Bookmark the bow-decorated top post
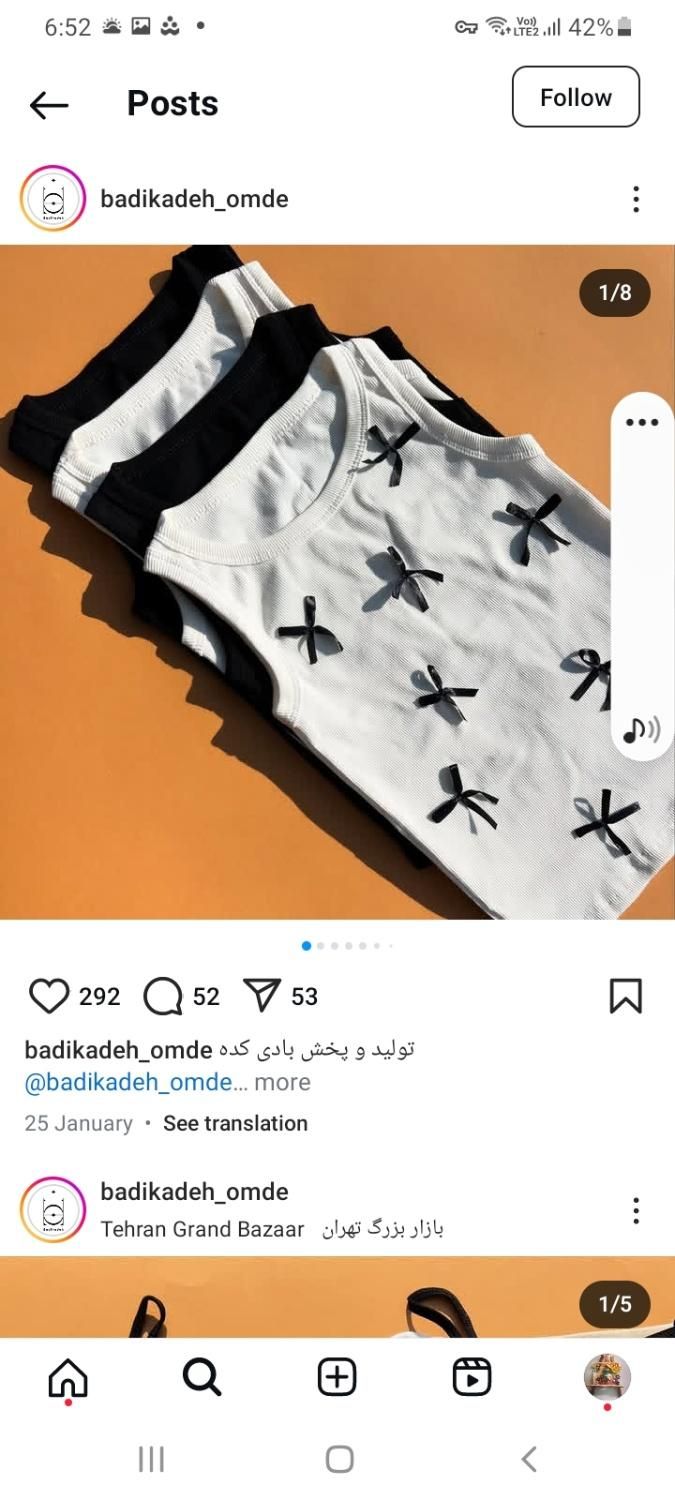The image size is (675, 1500). (x=625, y=996)
